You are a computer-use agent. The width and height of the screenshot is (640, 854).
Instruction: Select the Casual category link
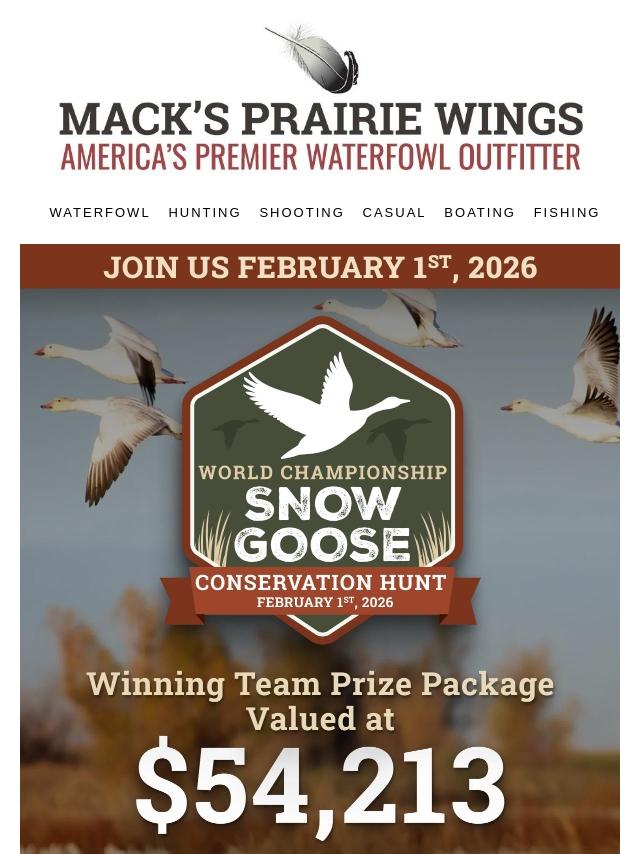(x=393, y=213)
